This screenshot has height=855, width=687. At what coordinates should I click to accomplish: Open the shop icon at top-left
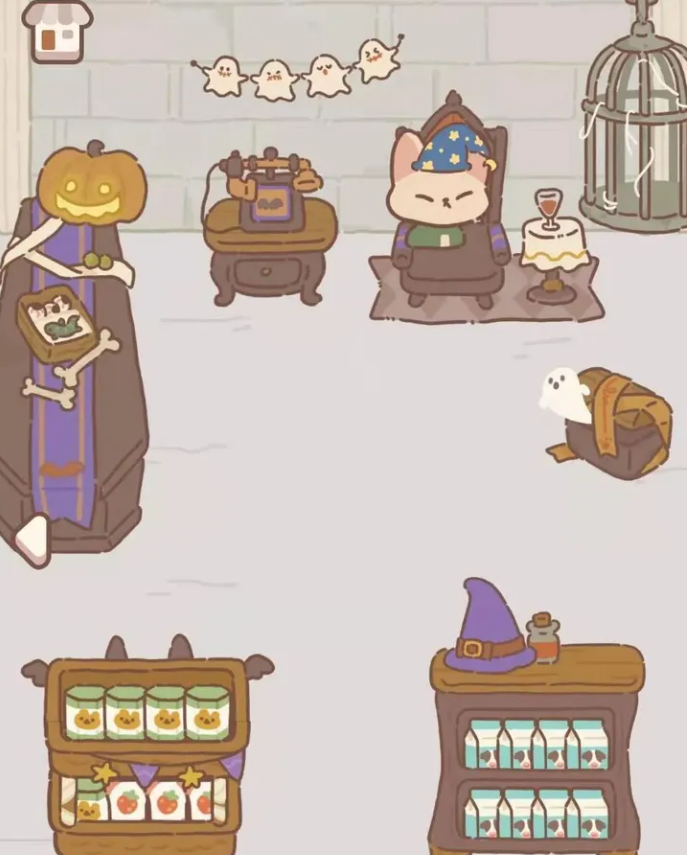[x=56, y=29]
